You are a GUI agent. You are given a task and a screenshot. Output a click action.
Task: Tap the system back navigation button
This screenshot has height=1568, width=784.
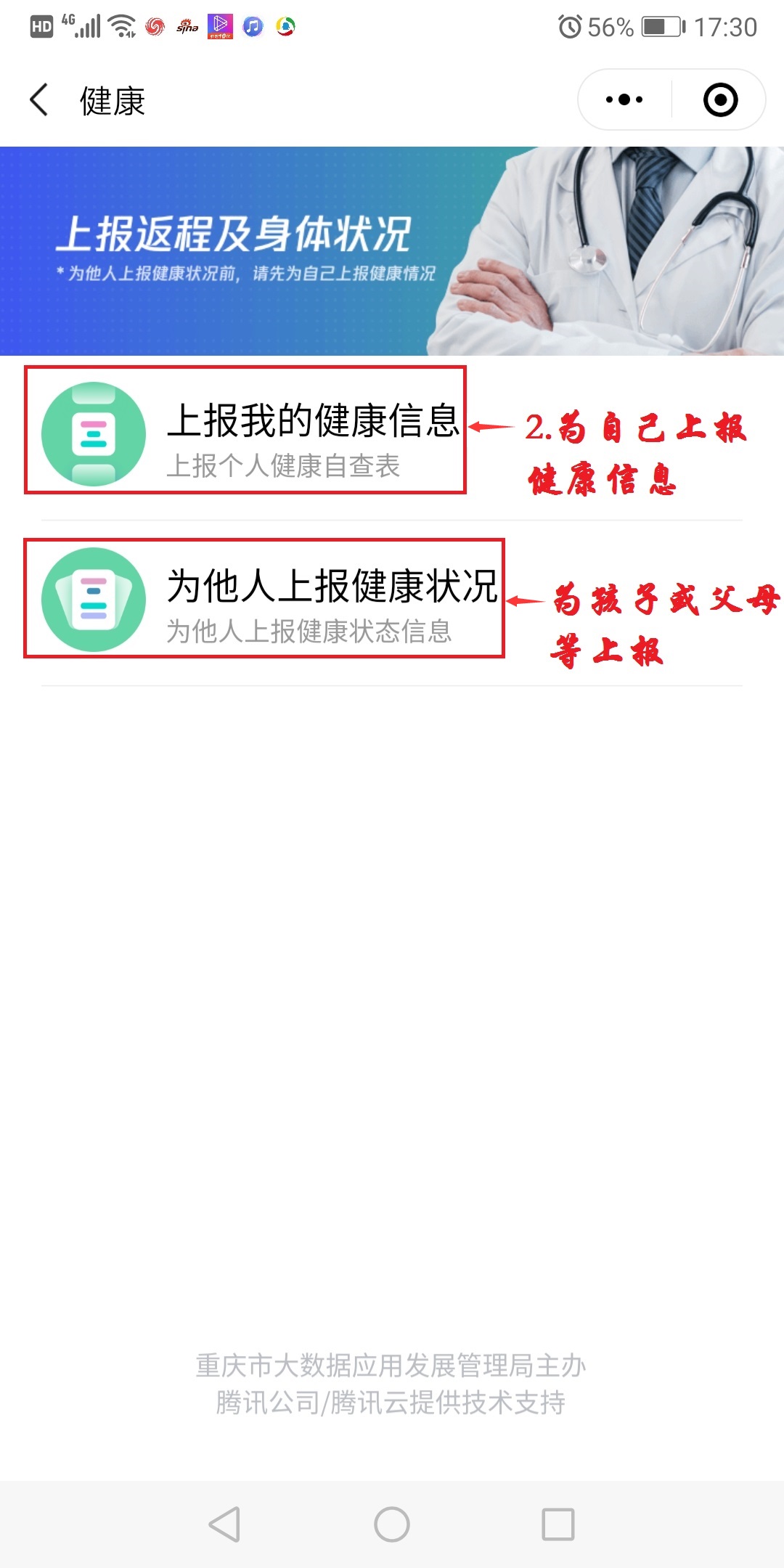224,1524
